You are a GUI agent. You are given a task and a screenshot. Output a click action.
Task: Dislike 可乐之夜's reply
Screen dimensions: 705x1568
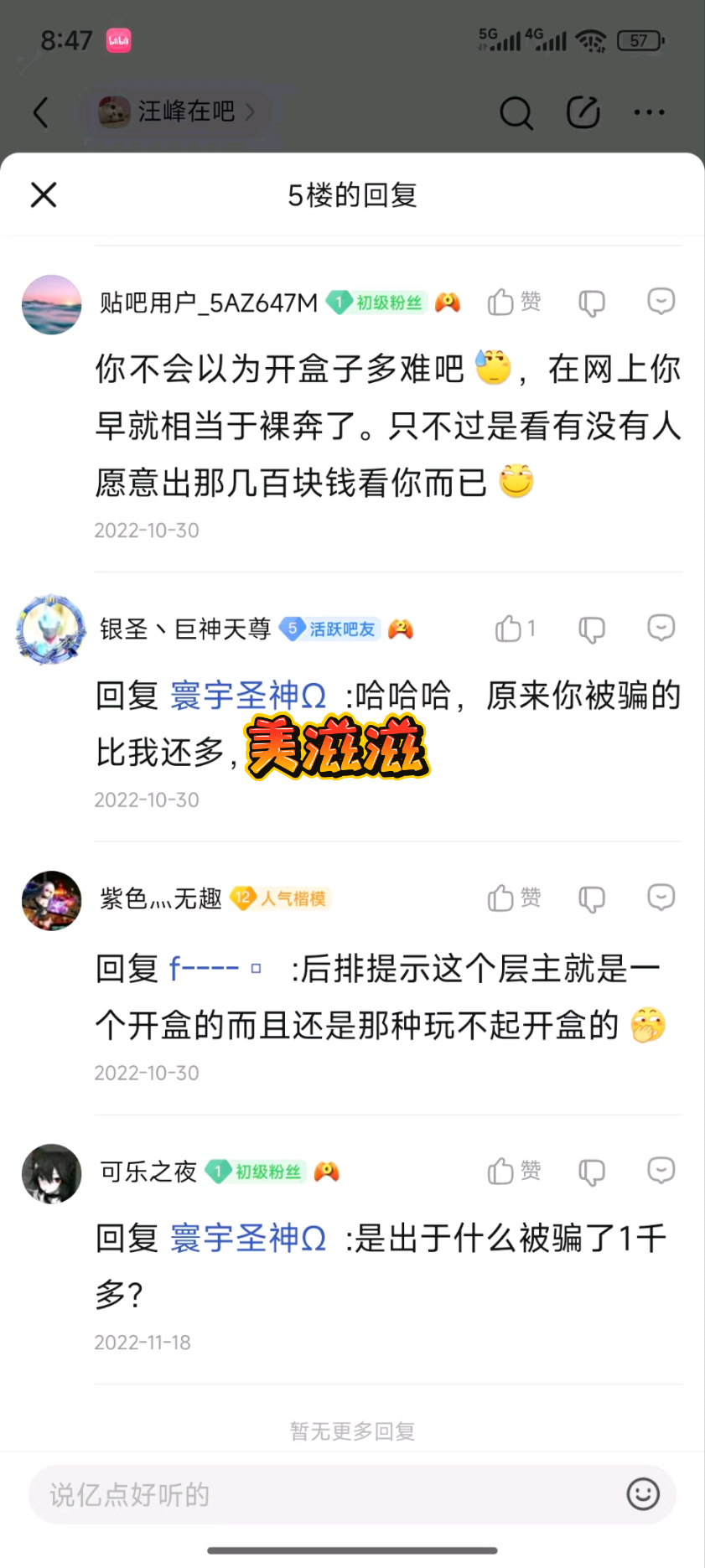coord(591,1172)
